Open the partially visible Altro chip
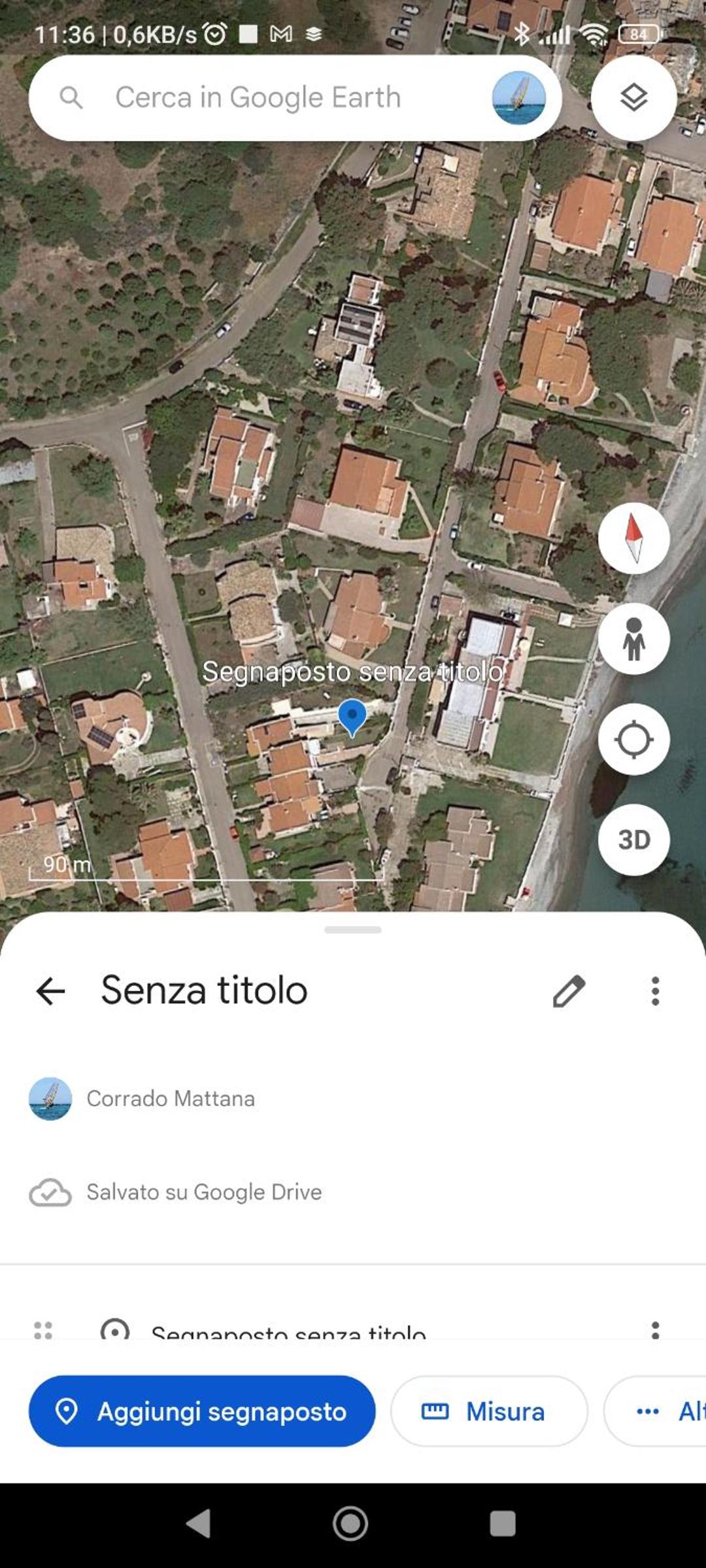 pos(655,1411)
